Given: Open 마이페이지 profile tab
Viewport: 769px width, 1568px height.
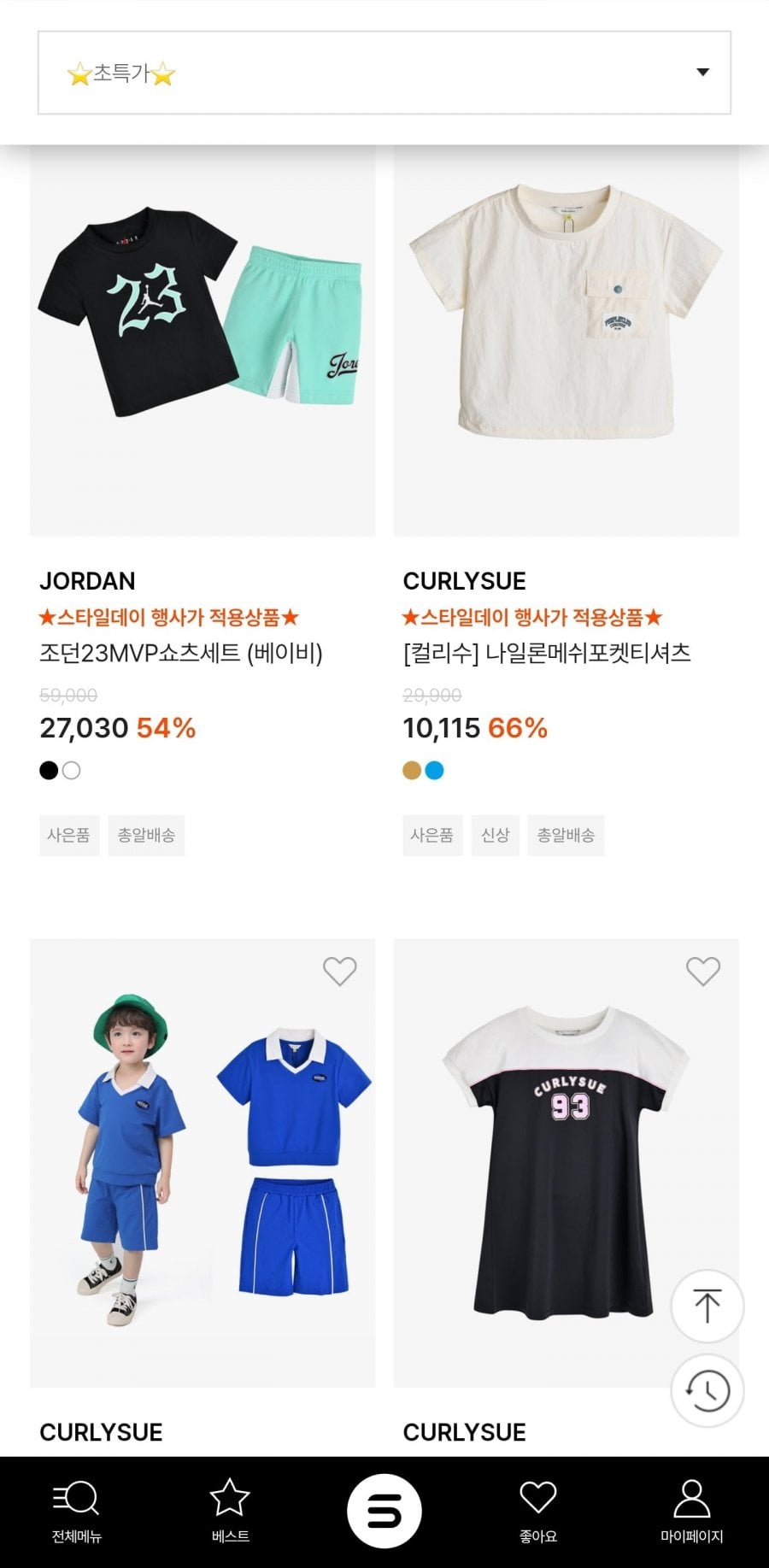Looking at the screenshot, I should pyautogui.click(x=691, y=1512).
